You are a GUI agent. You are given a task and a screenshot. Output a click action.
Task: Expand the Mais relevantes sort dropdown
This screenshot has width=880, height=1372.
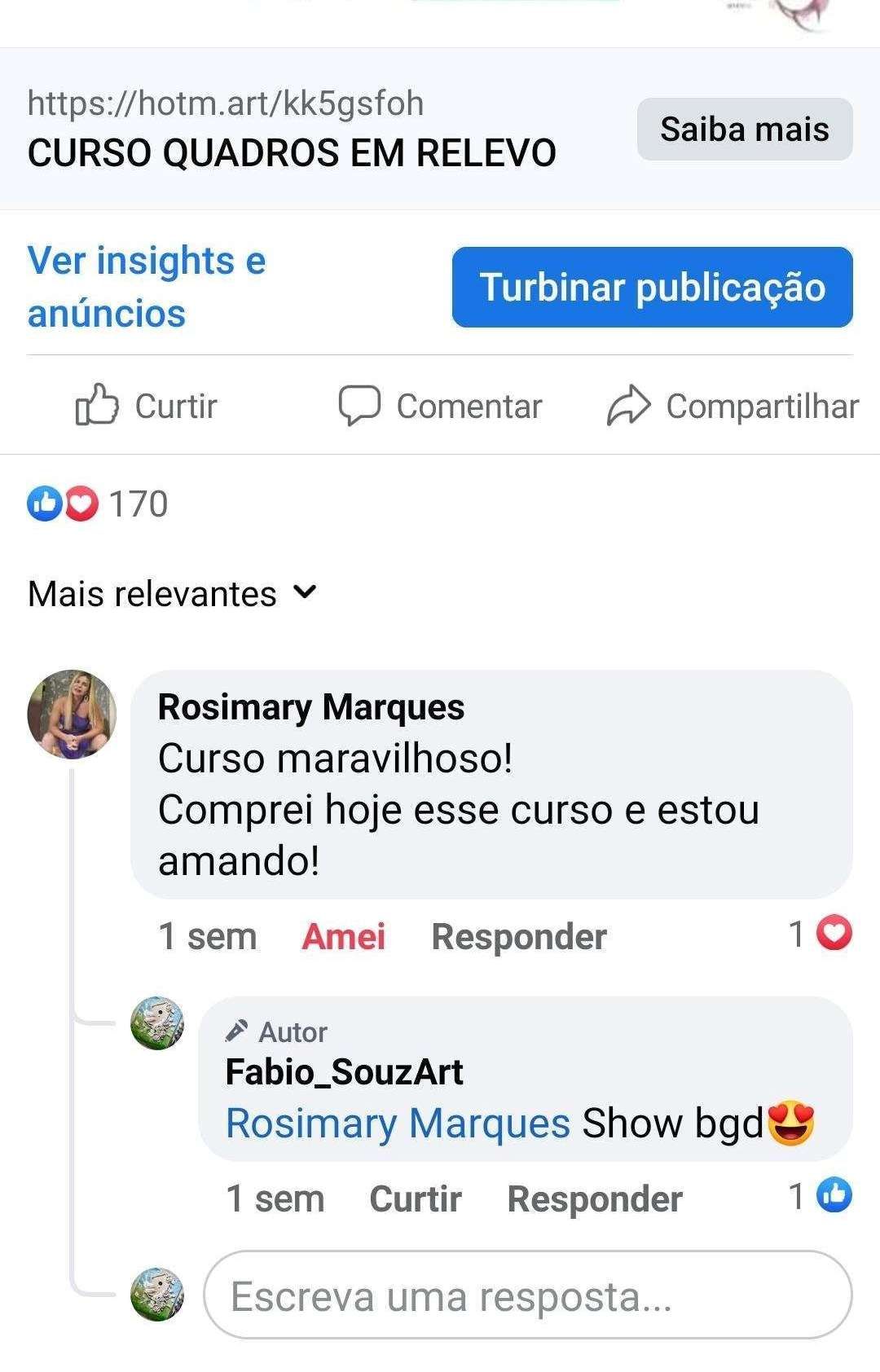[172, 594]
